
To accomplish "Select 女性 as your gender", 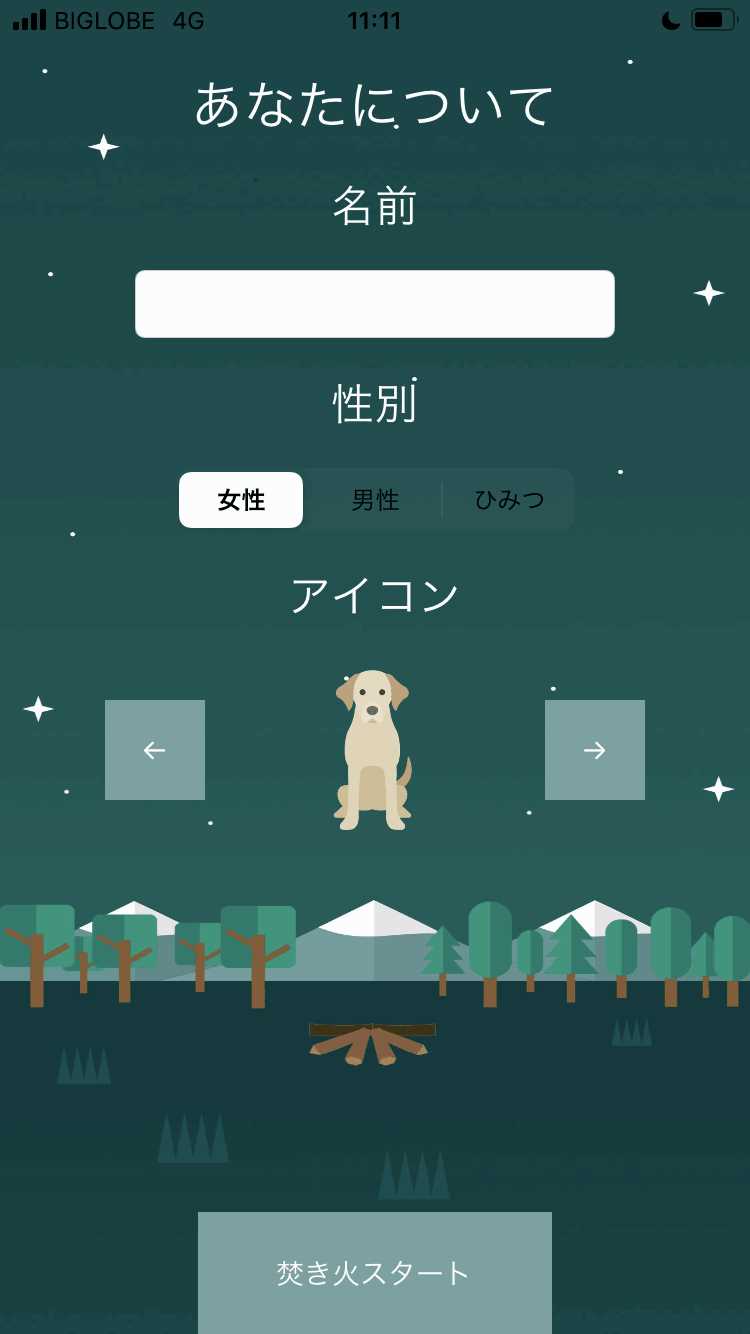I will coord(240,500).
